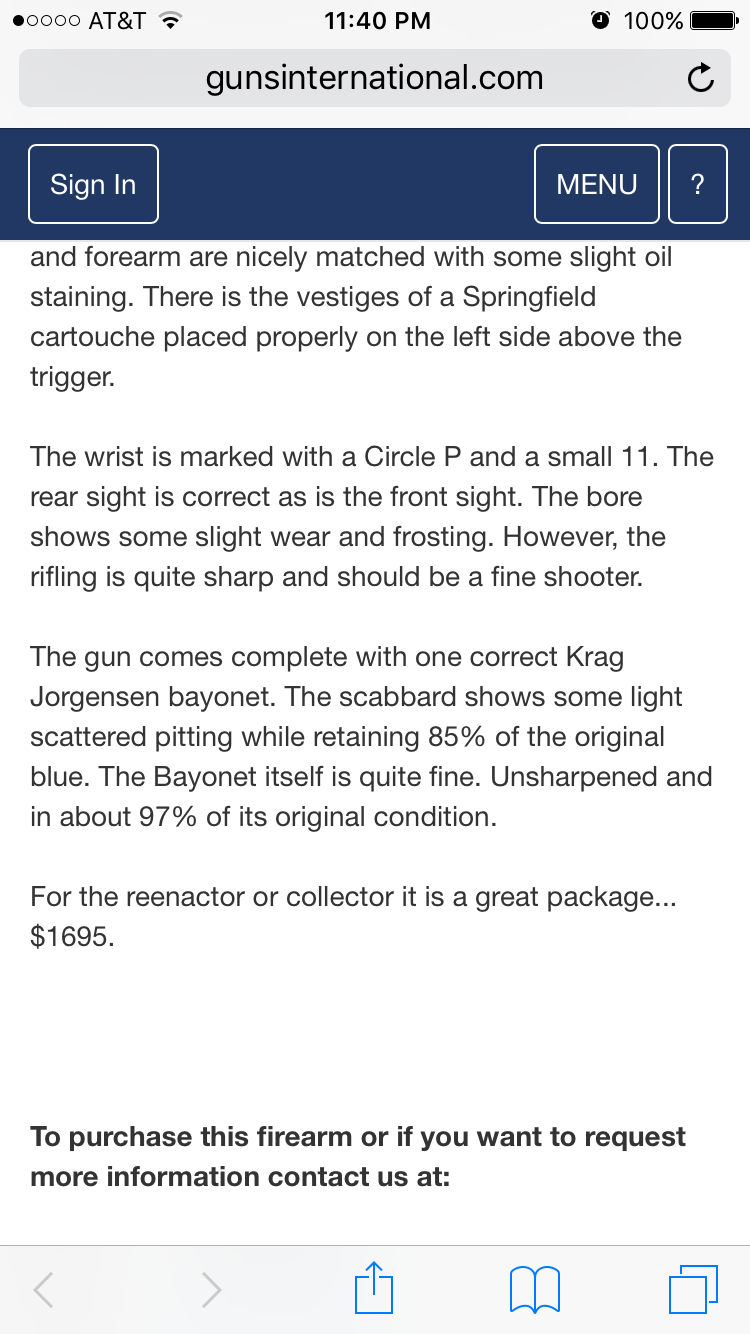The width and height of the screenshot is (750, 1334).
Task: Tap the Safari share icon
Action: [x=373, y=1289]
